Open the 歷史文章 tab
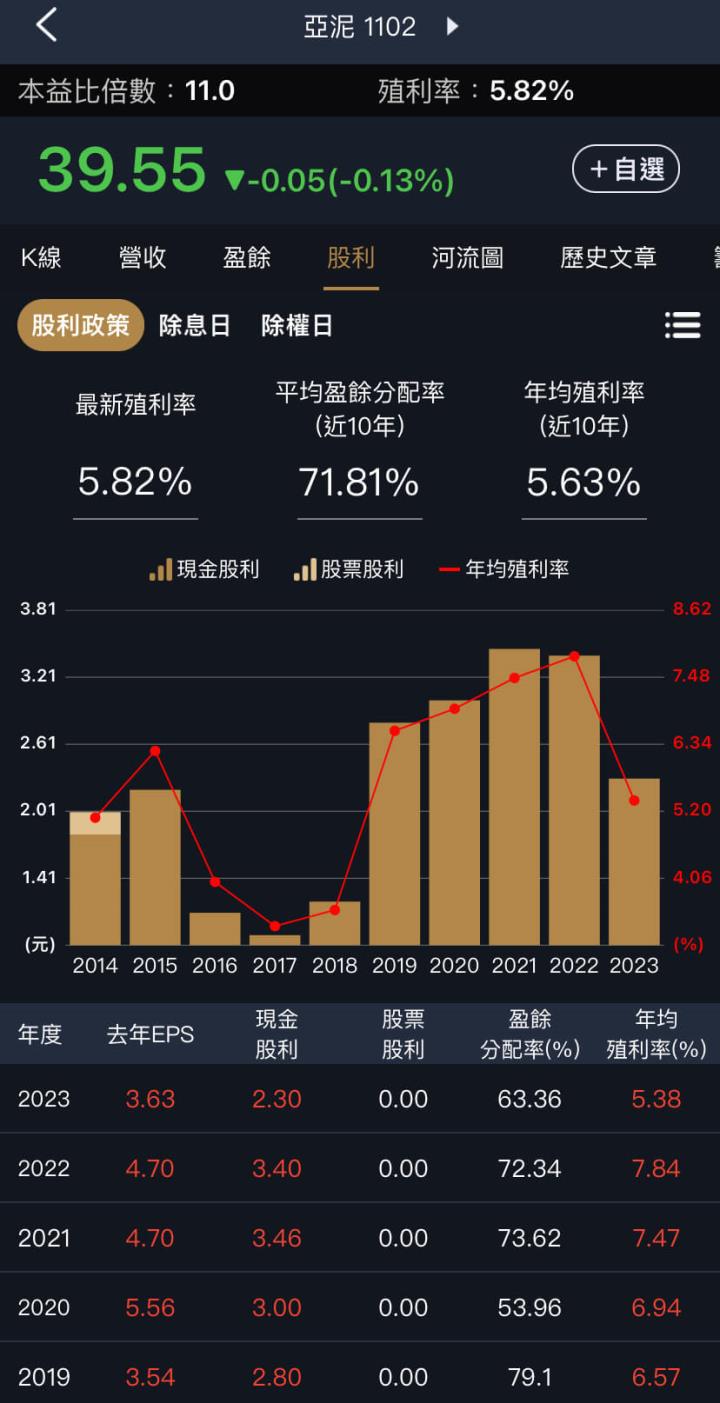Viewport: 720px width, 1403px height. tap(609, 258)
